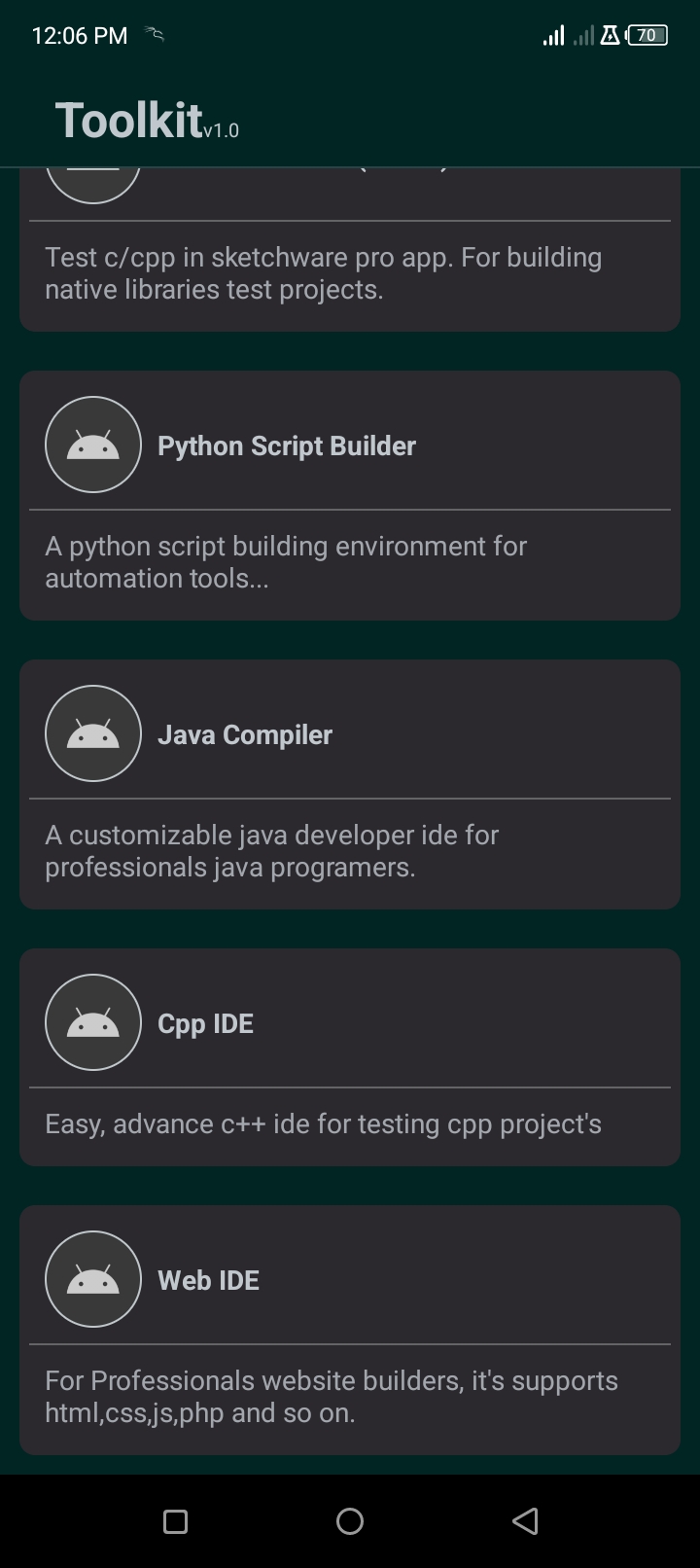Viewport: 700px width, 1568px height.
Task: Launch the Cpp IDE card
Action: pos(350,1056)
